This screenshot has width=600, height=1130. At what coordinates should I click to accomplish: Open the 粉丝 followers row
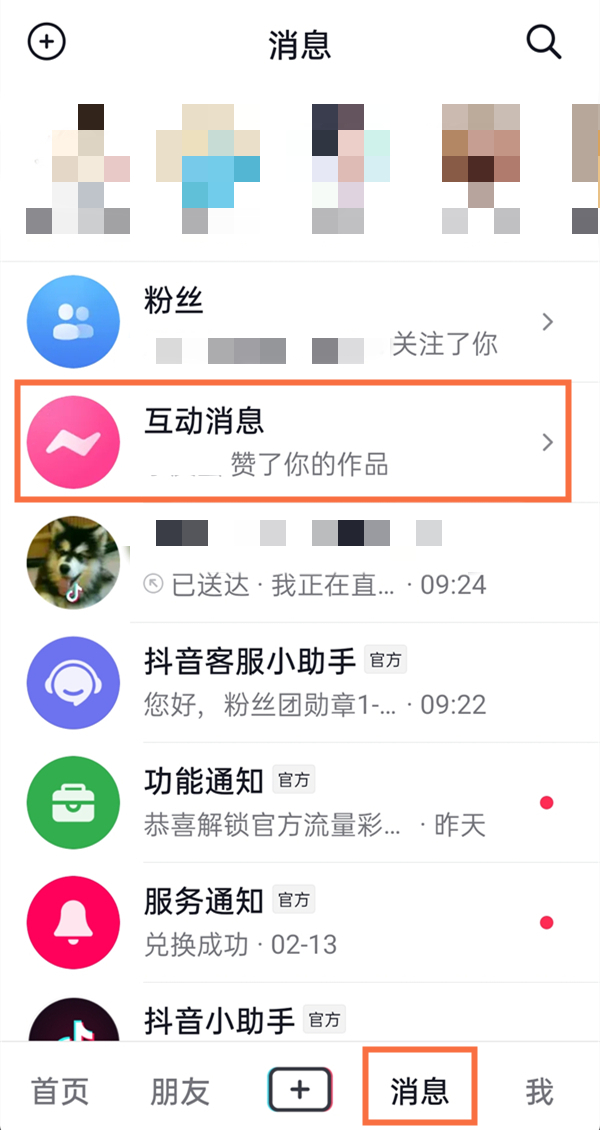pyautogui.click(x=300, y=322)
